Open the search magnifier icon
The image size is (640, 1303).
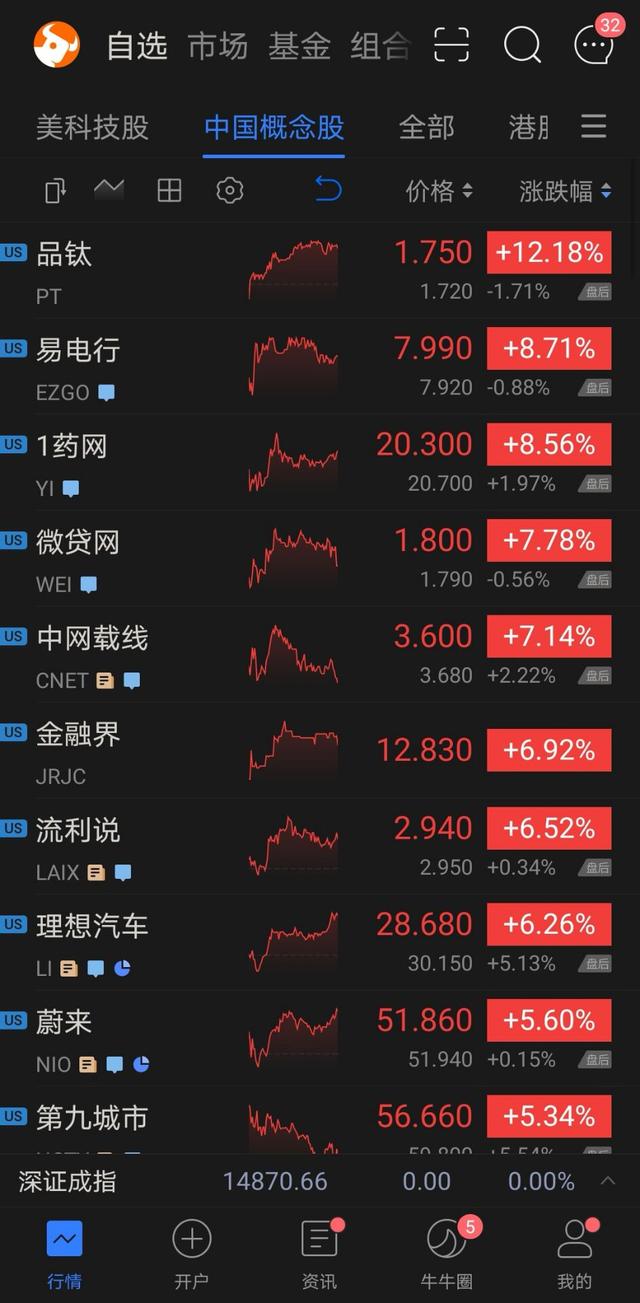522,45
